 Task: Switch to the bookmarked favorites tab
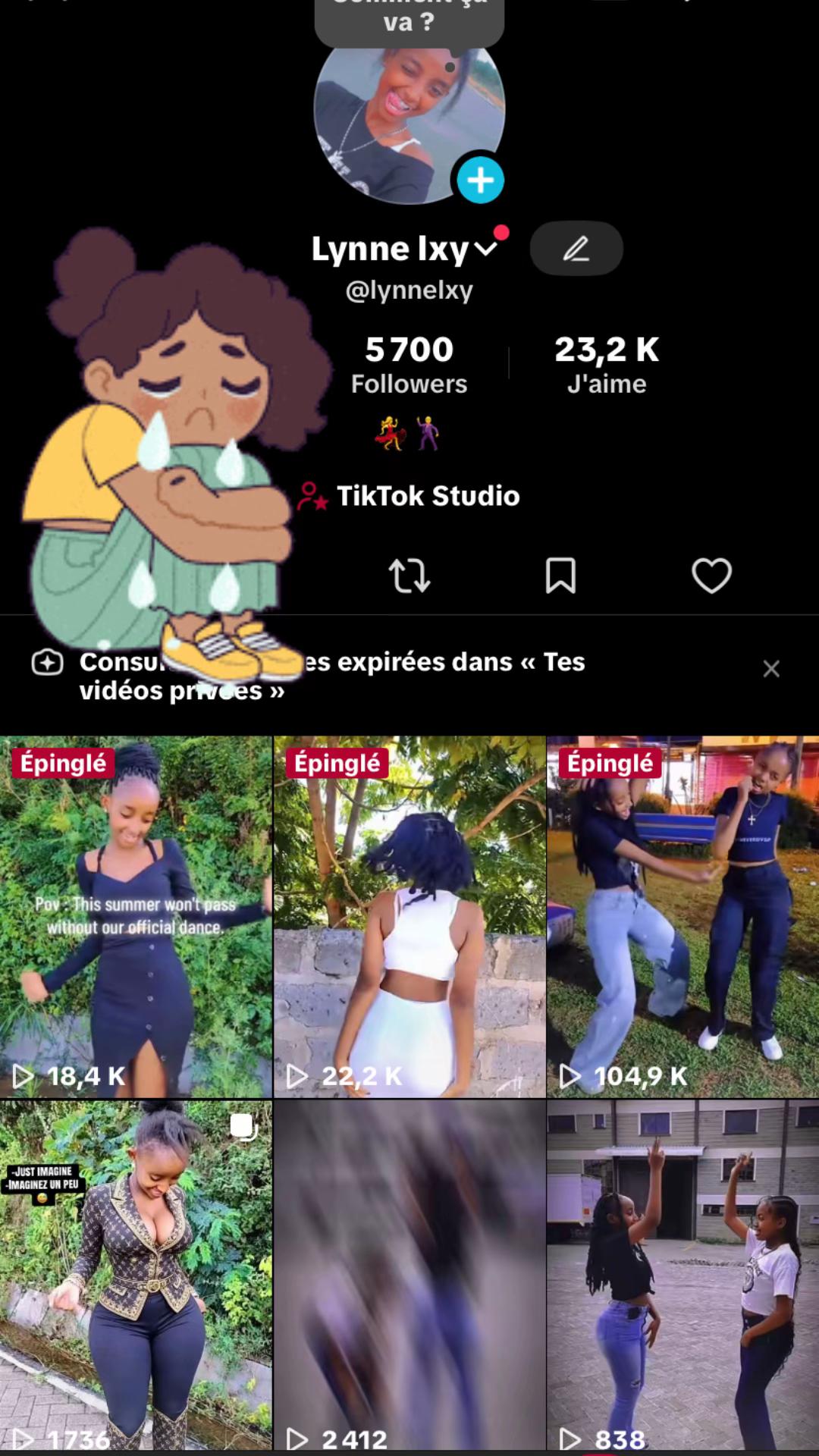[x=560, y=576]
